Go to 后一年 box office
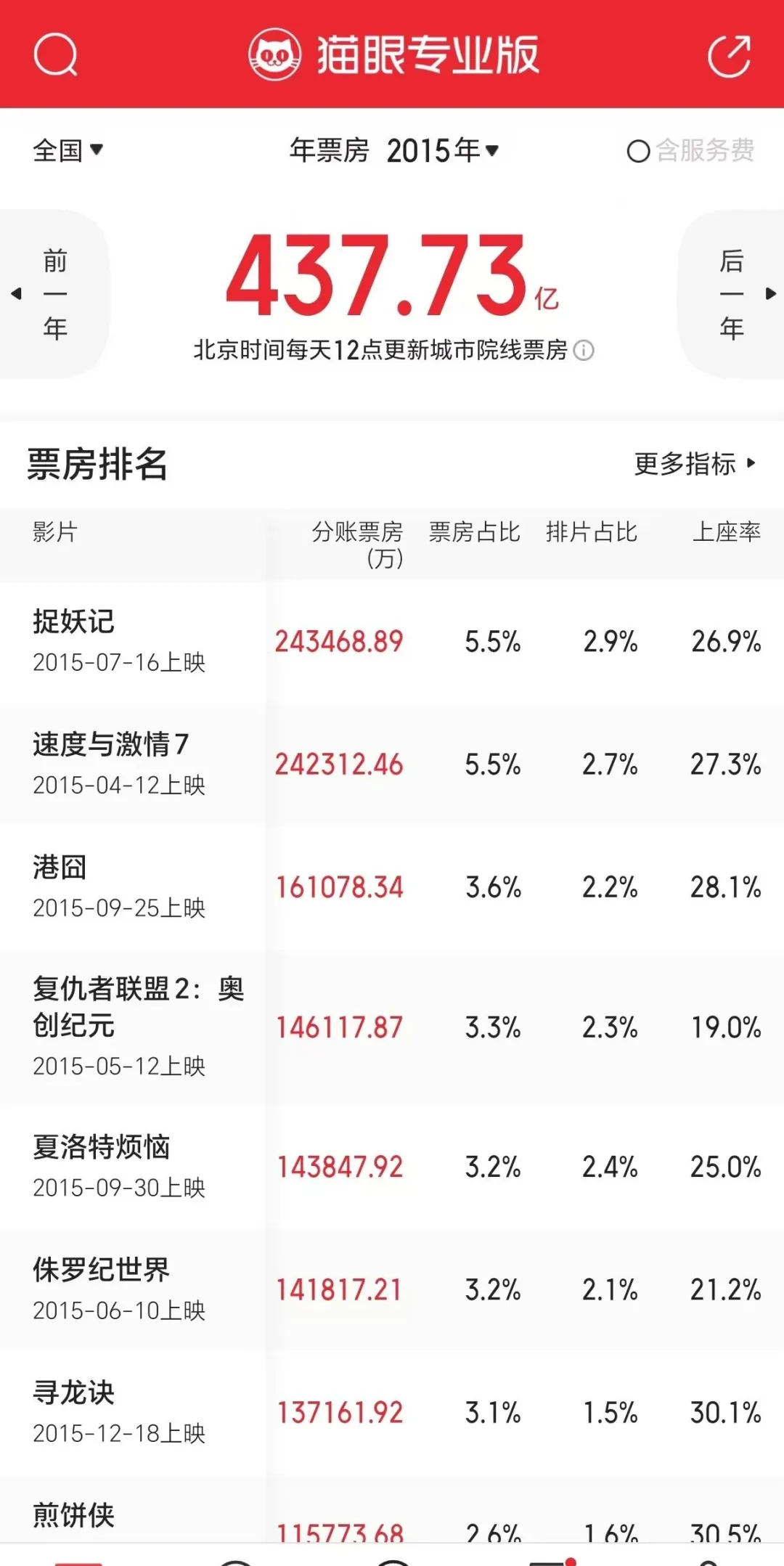Image resolution: width=784 pixels, height=1566 pixels. [732, 294]
